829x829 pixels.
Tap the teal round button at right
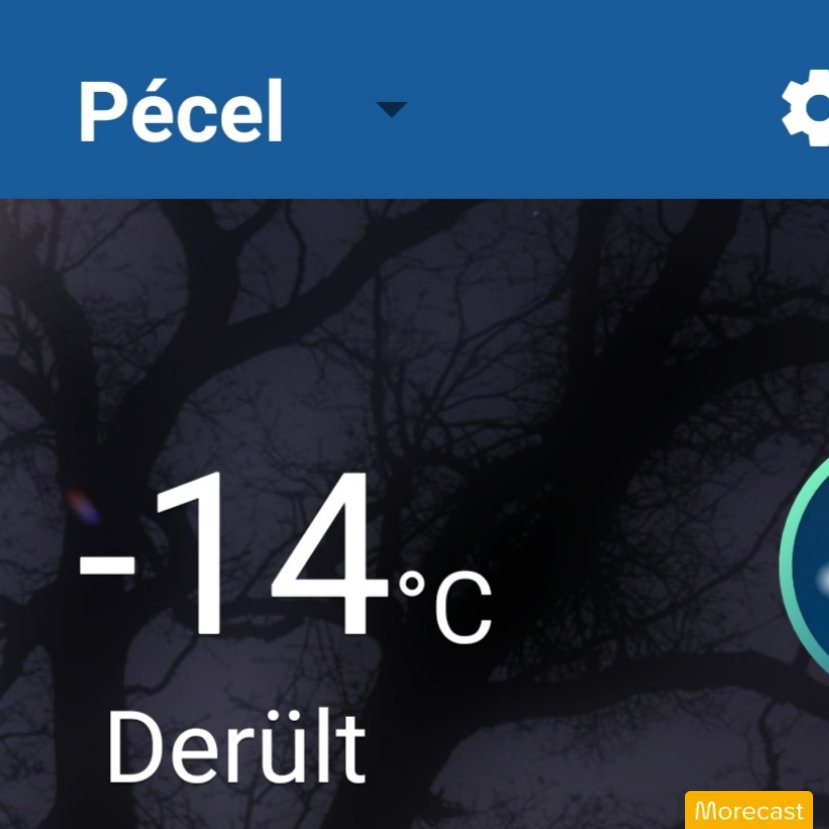click(x=805, y=565)
